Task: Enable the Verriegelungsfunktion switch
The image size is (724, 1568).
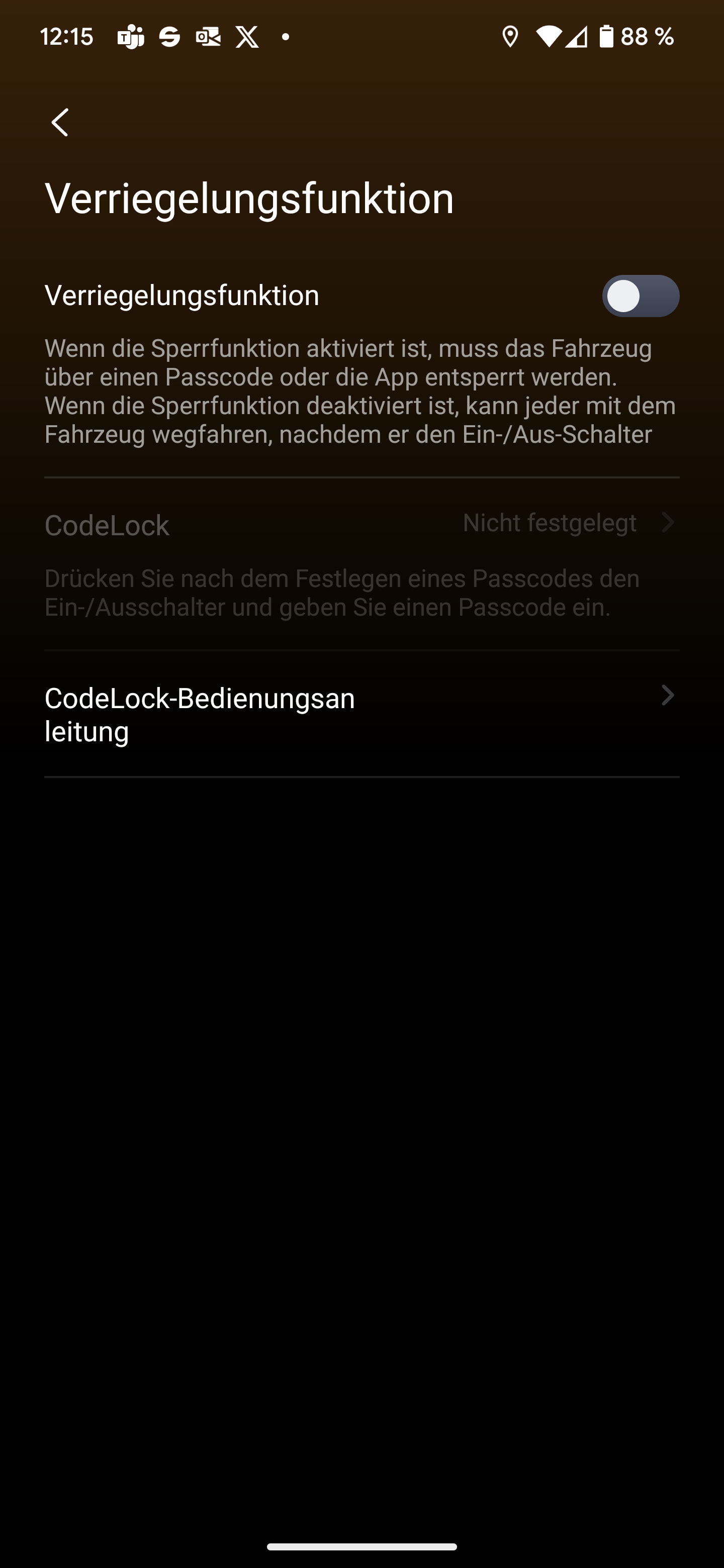Action: coord(641,296)
